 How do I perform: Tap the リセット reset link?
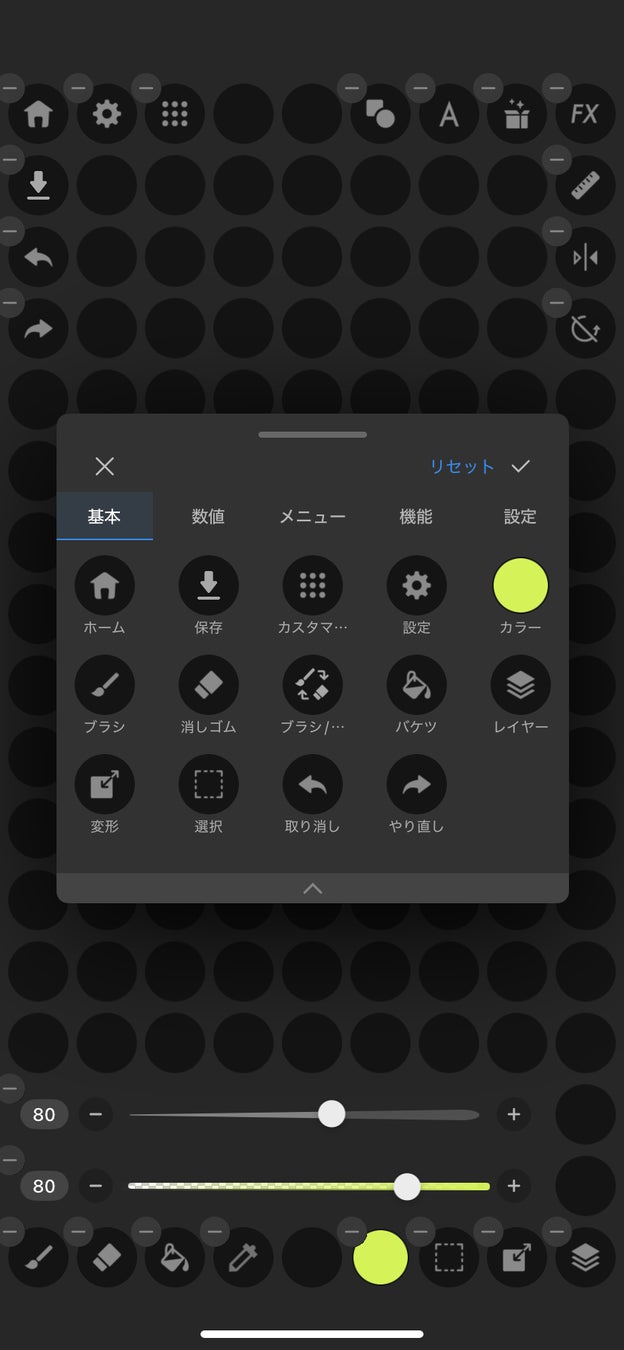pyautogui.click(x=461, y=466)
